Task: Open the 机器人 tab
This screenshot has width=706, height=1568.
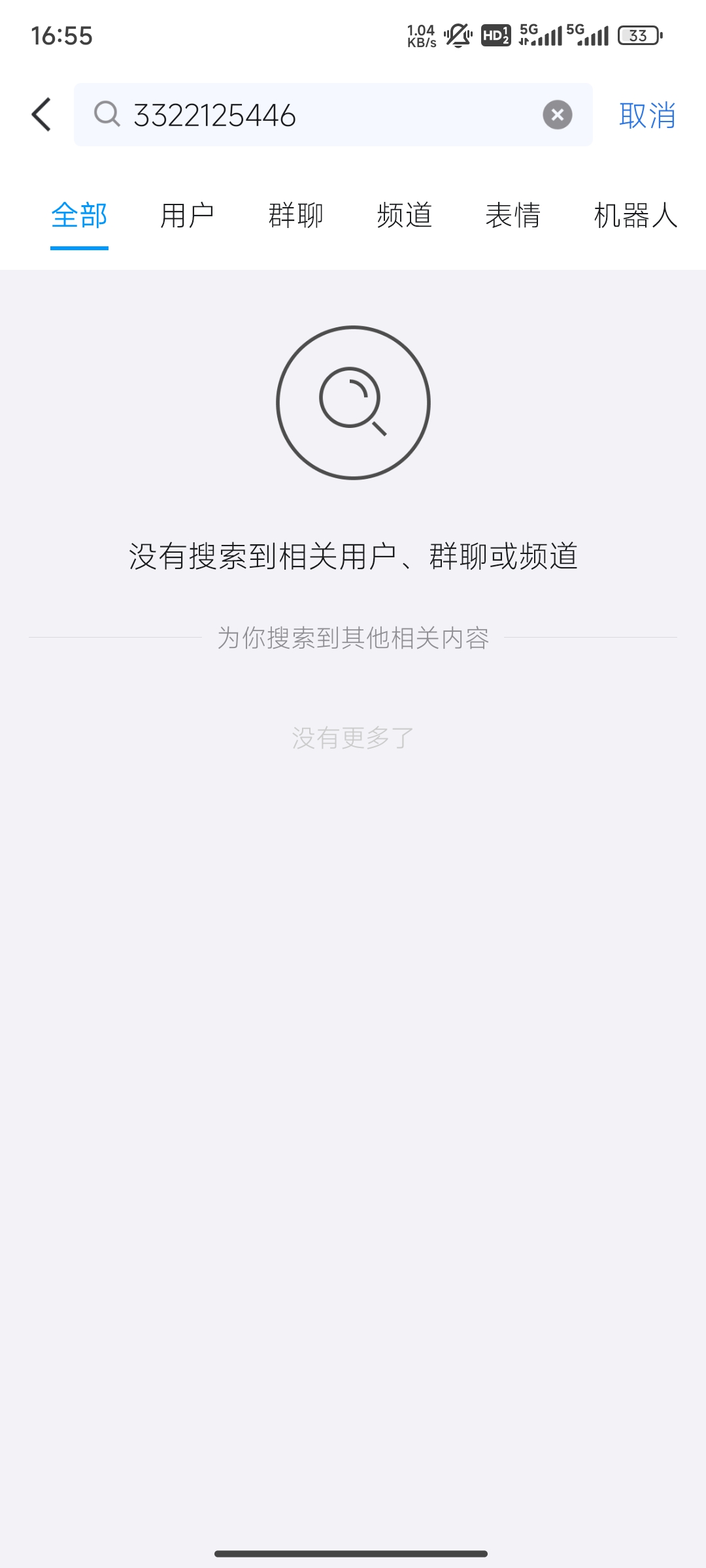Action: pyautogui.click(x=635, y=216)
